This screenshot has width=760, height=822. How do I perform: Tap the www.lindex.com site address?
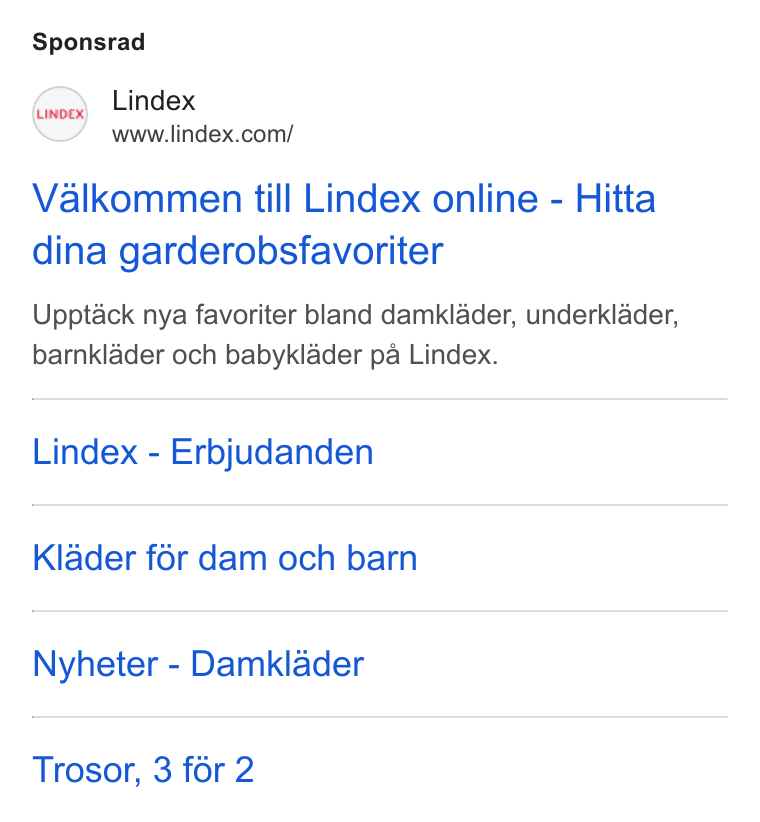[x=202, y=134]
